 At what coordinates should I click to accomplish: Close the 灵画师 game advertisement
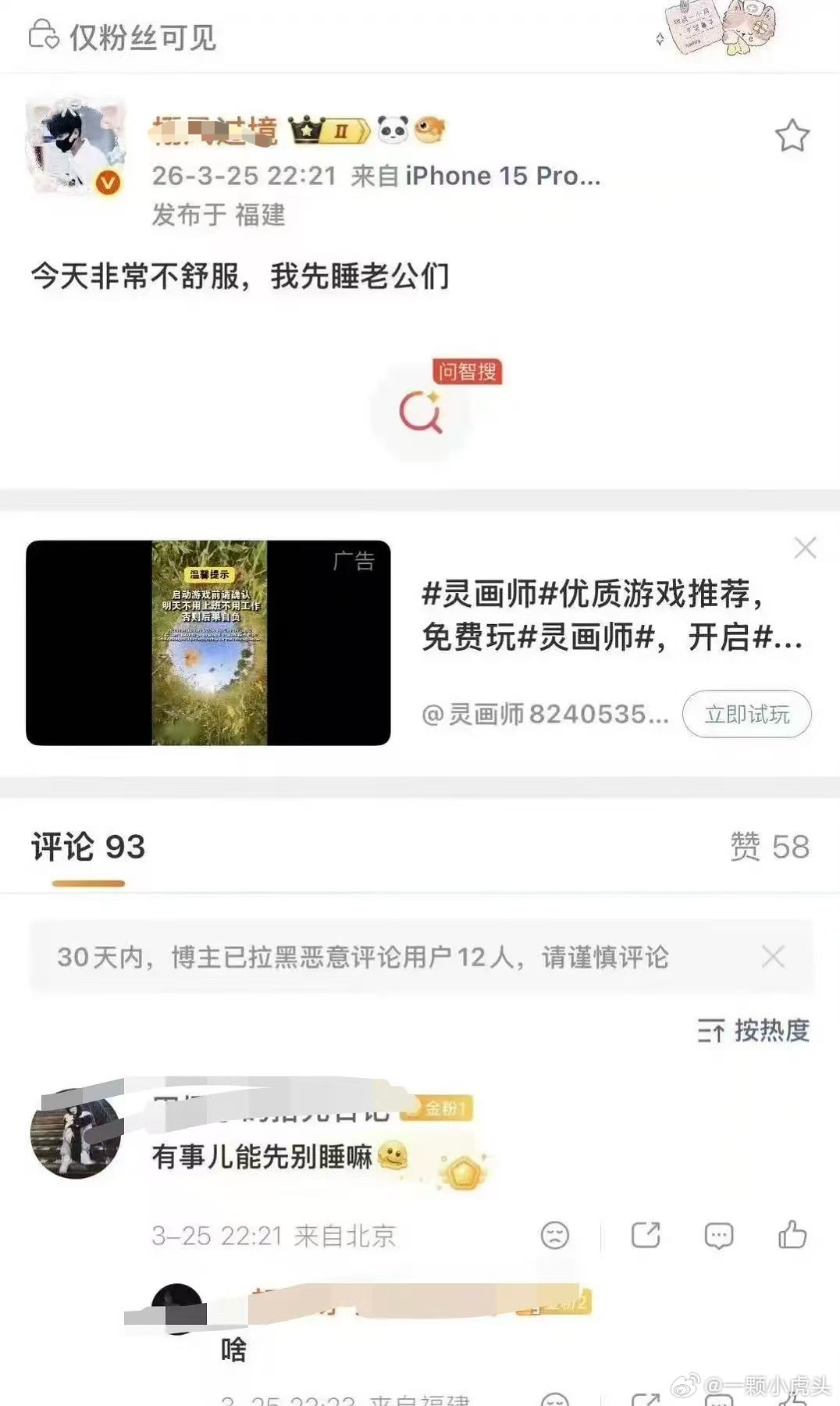point(805,548)
